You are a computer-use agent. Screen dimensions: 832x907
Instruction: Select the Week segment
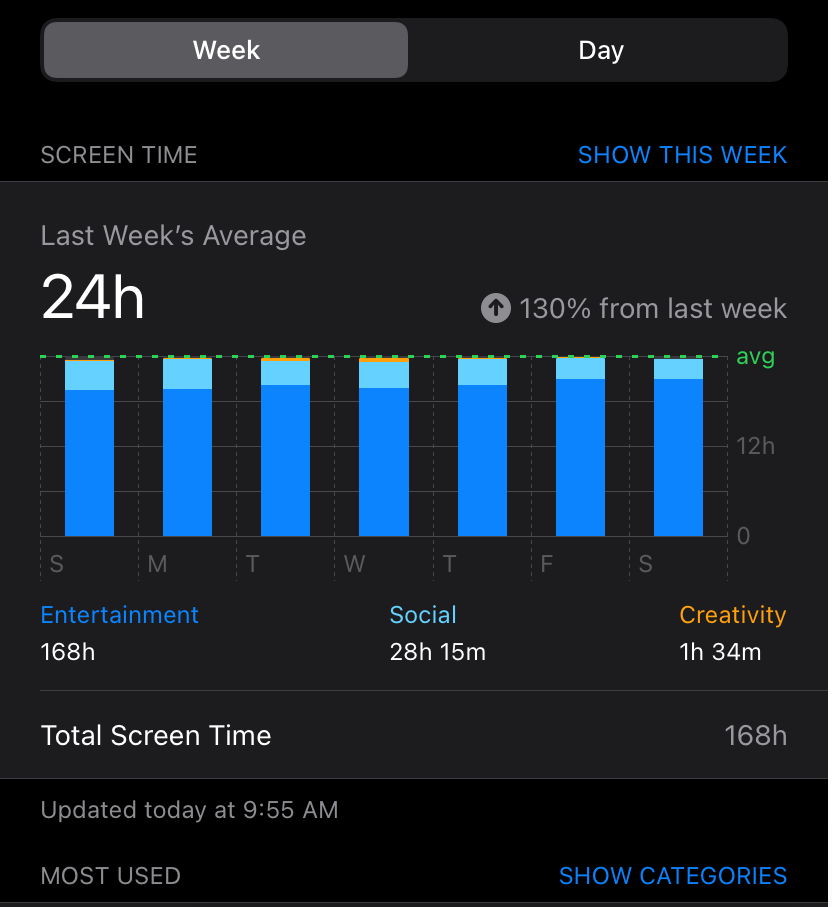[226, 50]
